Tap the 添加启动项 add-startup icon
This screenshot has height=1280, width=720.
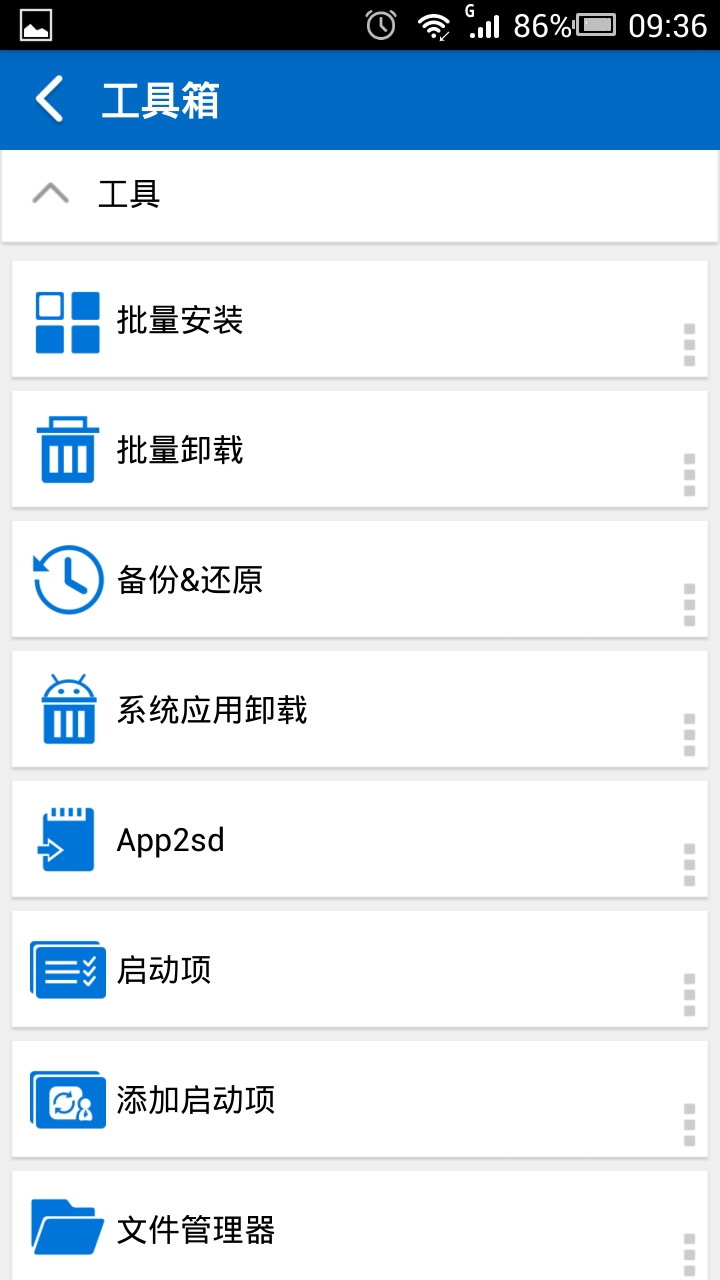tap(68, 1099)
